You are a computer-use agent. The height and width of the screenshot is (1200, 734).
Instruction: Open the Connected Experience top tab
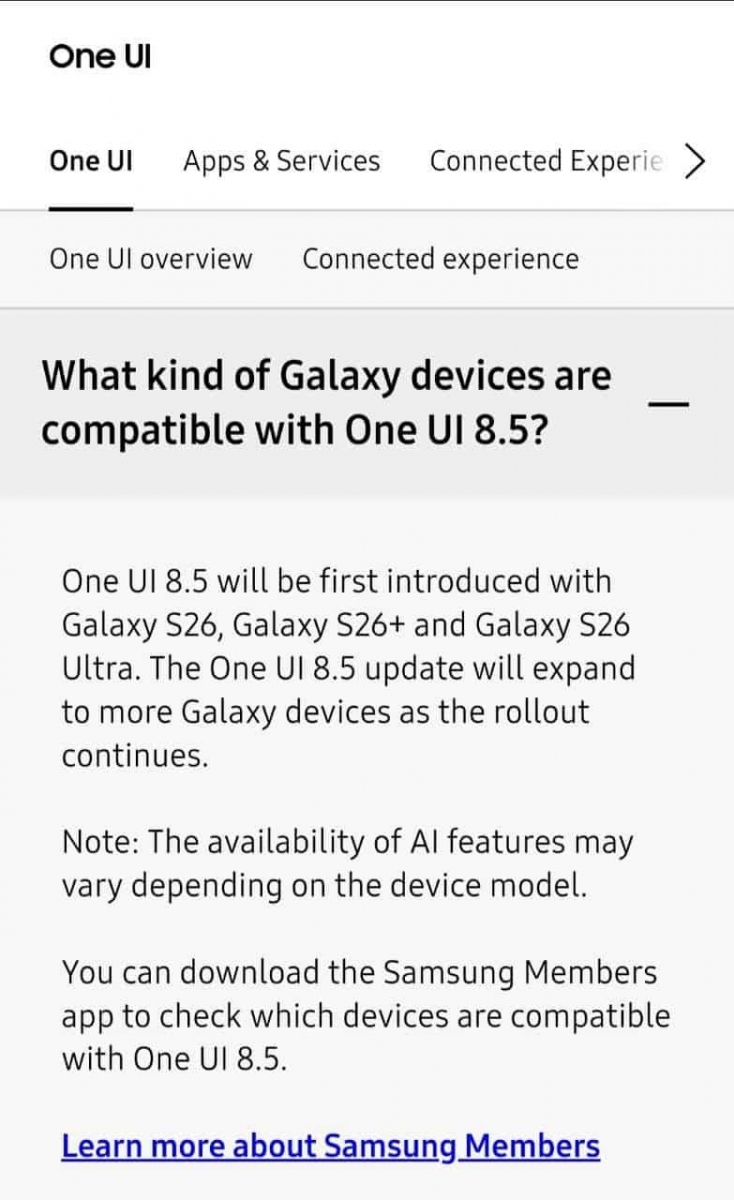coord(545,161)
